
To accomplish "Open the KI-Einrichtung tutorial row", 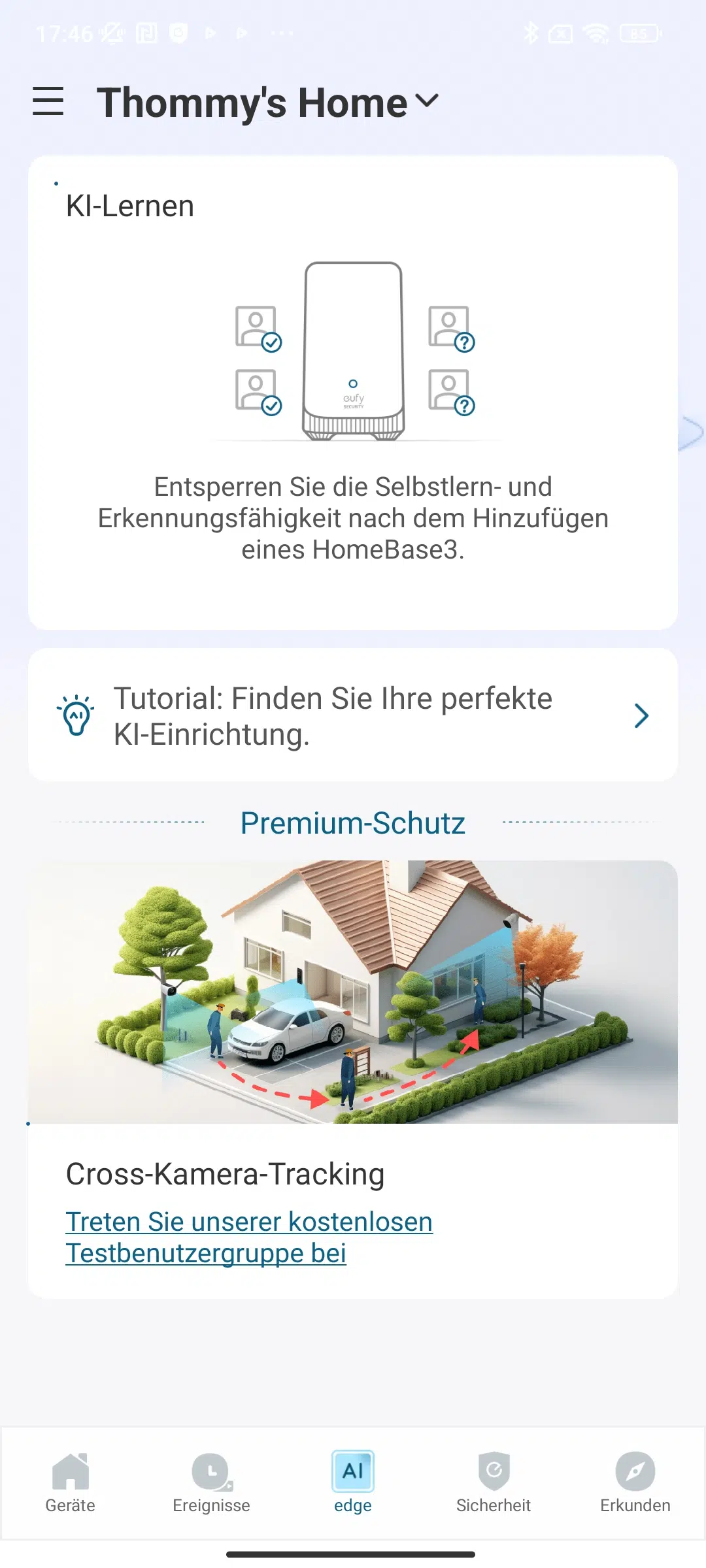I will click(x=353, y=715).
